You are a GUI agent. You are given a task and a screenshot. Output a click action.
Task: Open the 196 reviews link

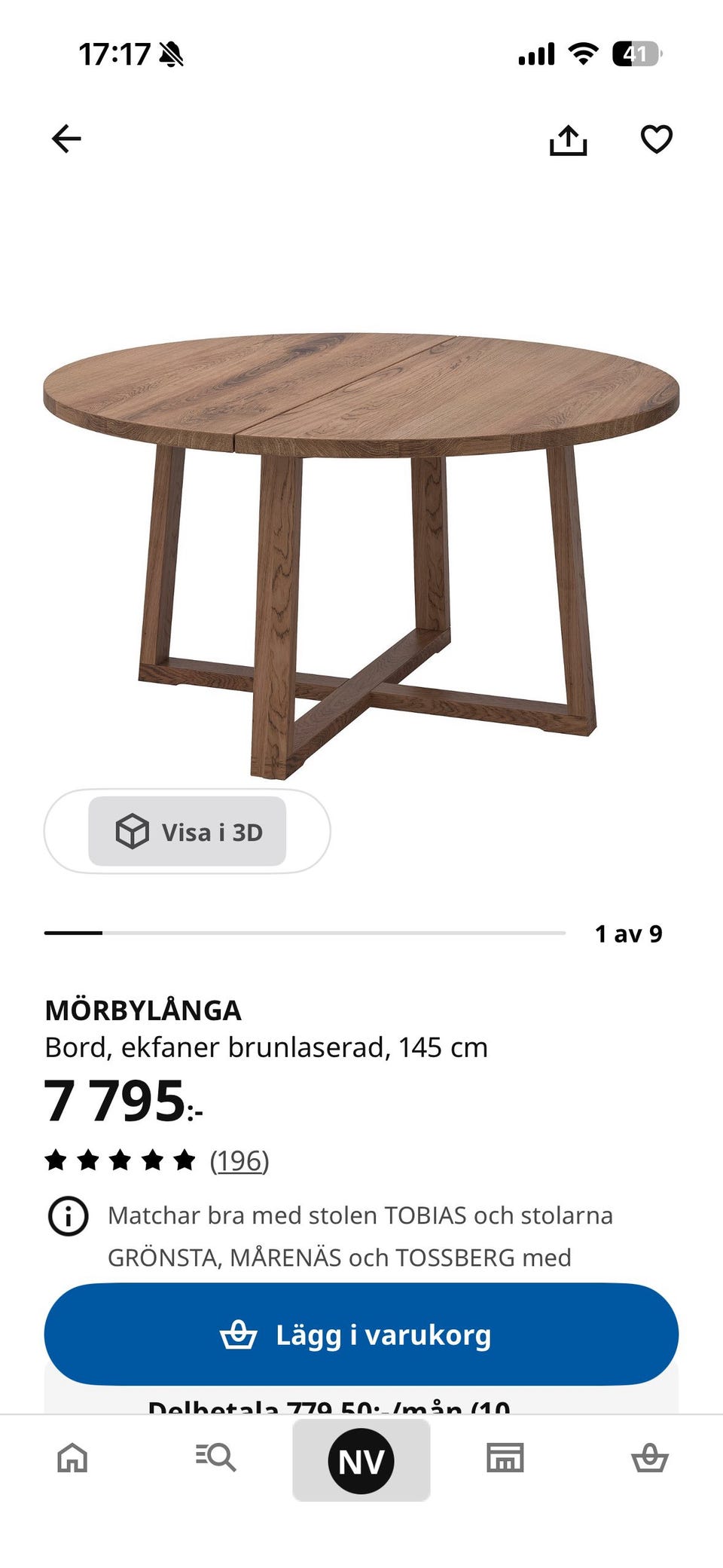(239, 1160)
